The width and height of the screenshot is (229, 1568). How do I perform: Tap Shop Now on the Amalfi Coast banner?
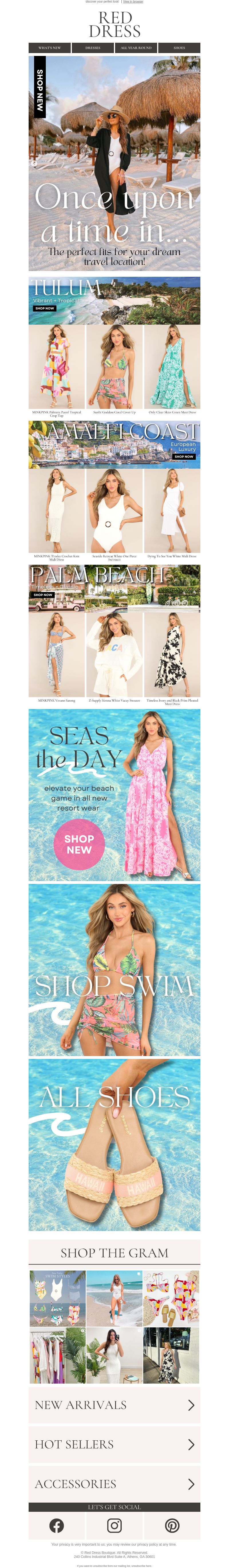click(183, 457)
